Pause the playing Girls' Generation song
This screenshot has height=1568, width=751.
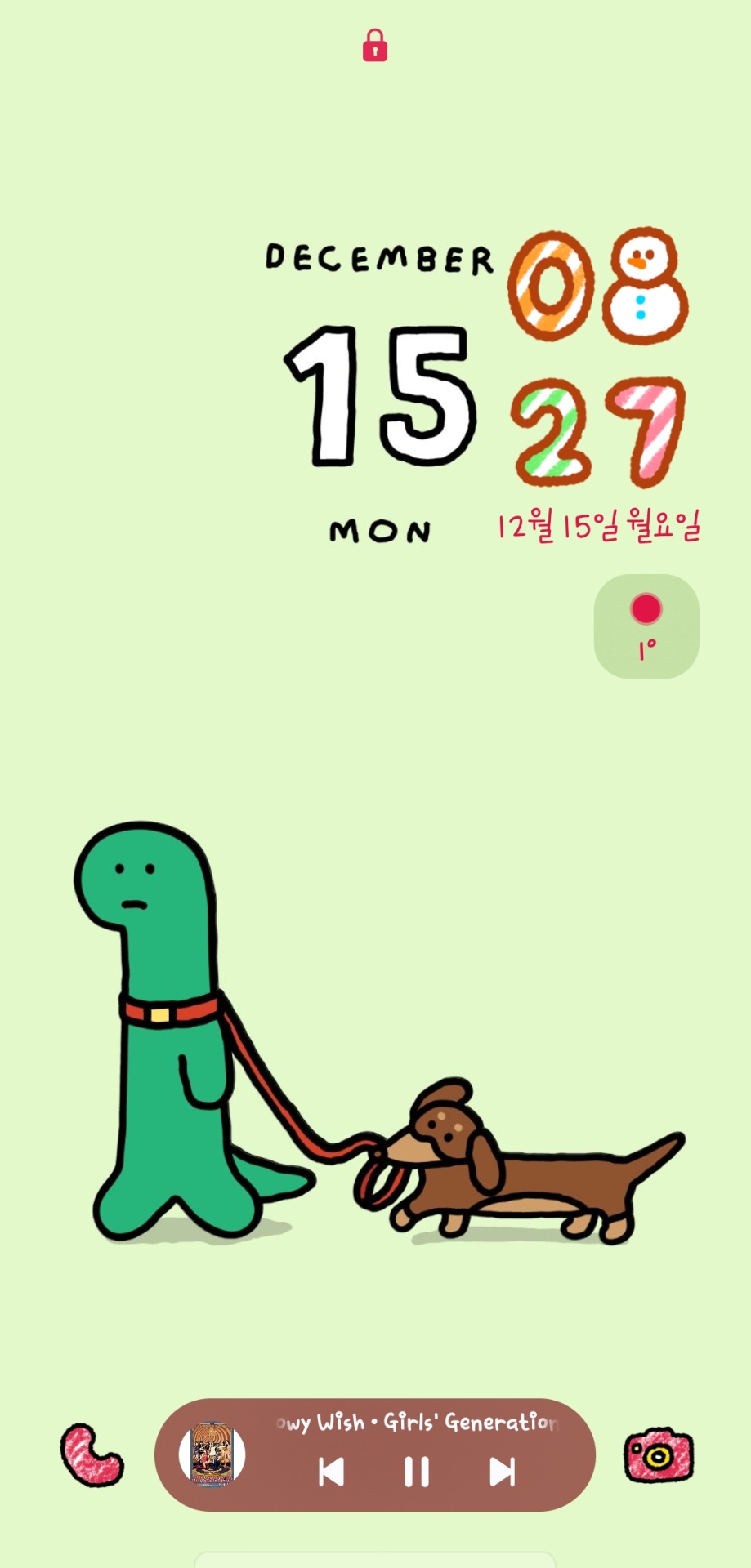416,1472
